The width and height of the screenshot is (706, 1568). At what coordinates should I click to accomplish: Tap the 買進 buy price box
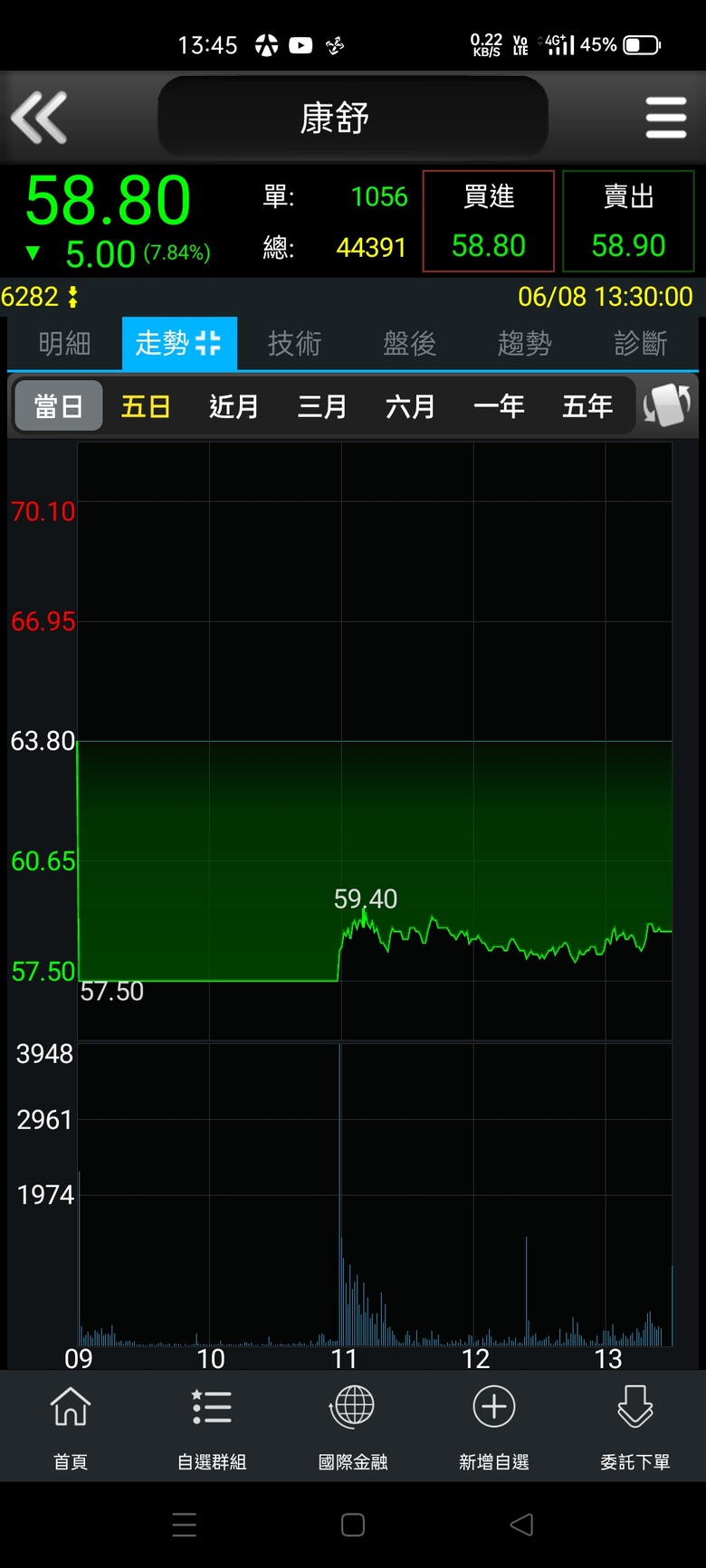[x=489, y=221]
